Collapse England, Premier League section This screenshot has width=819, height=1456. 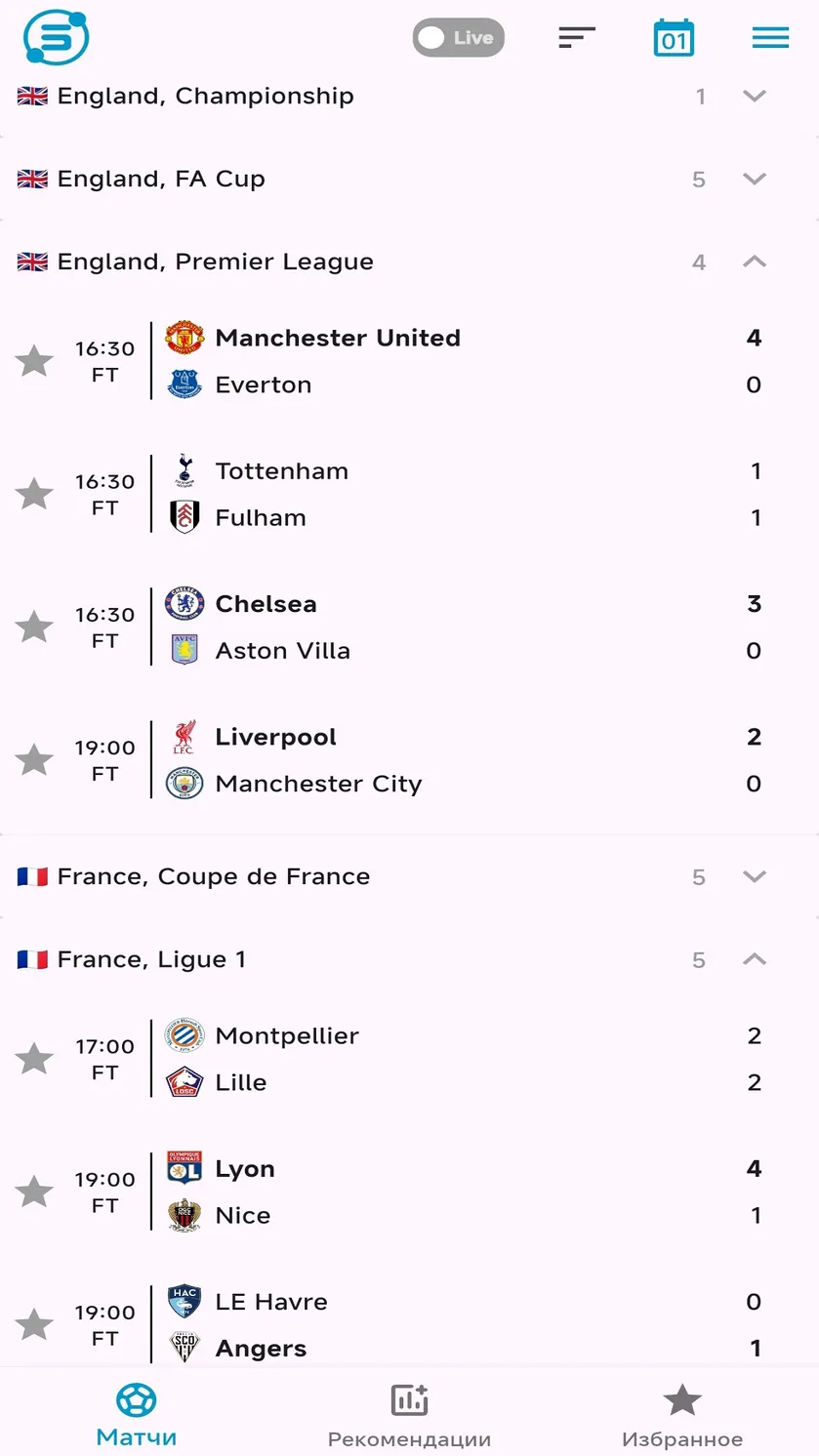tap(755, 262)
